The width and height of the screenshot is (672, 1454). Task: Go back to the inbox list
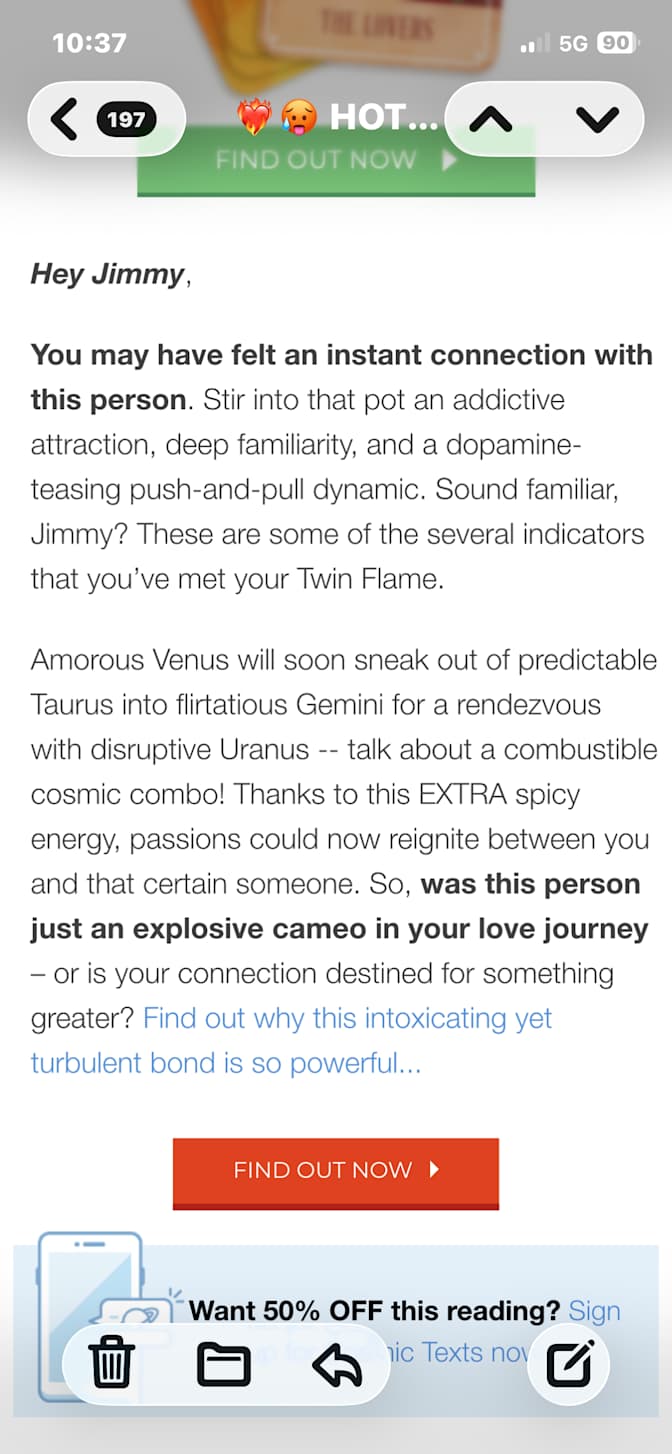pos(105,120)
